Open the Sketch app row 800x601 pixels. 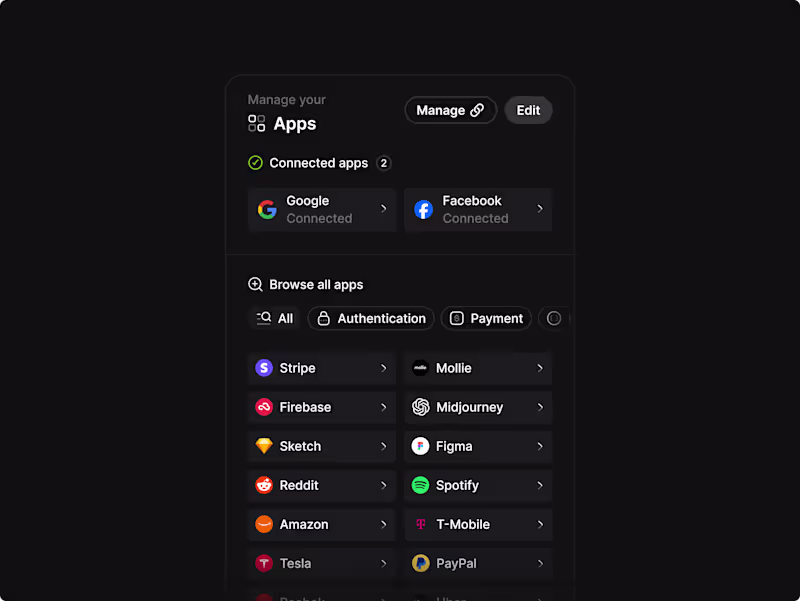(322, 446)
